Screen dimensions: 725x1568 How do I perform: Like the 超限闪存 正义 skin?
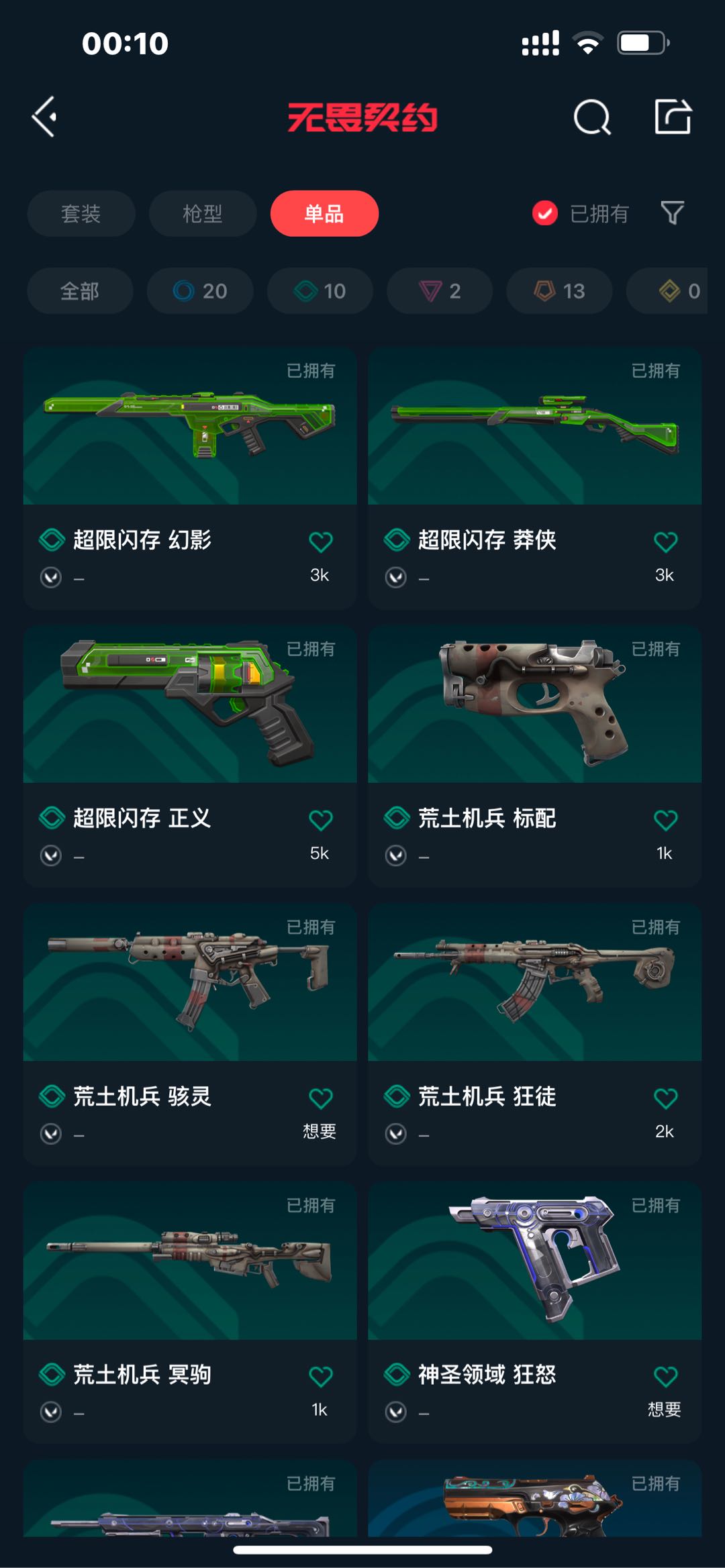320,820
